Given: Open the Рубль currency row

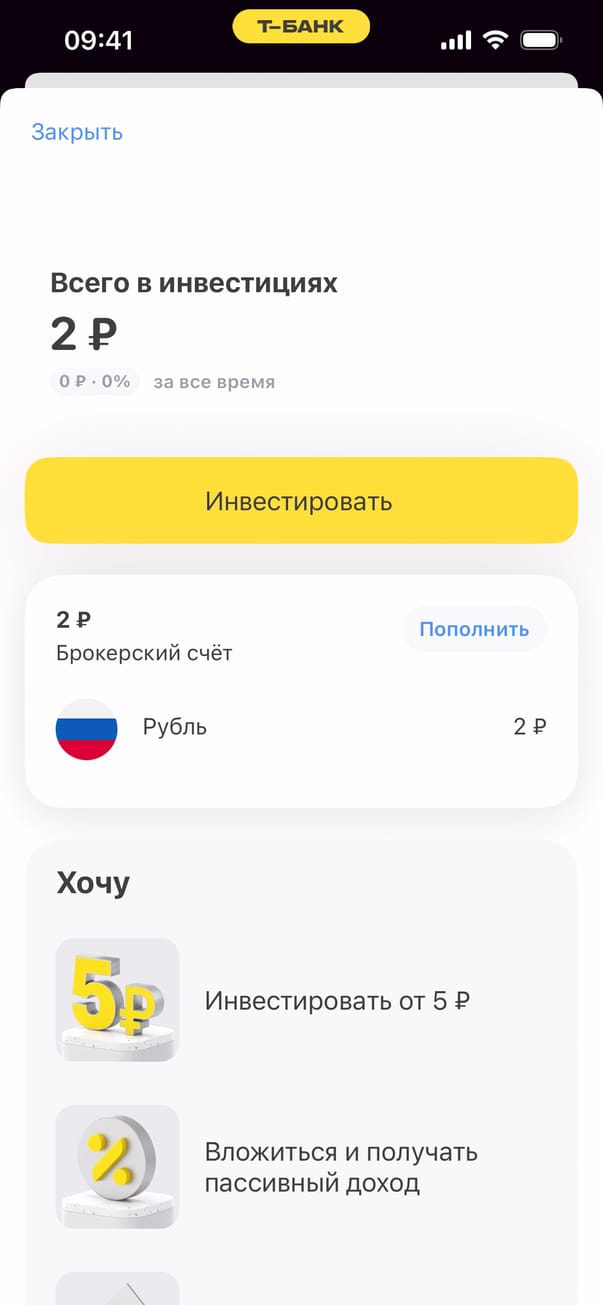Looking at the screenshot, I should coord(300,728).
